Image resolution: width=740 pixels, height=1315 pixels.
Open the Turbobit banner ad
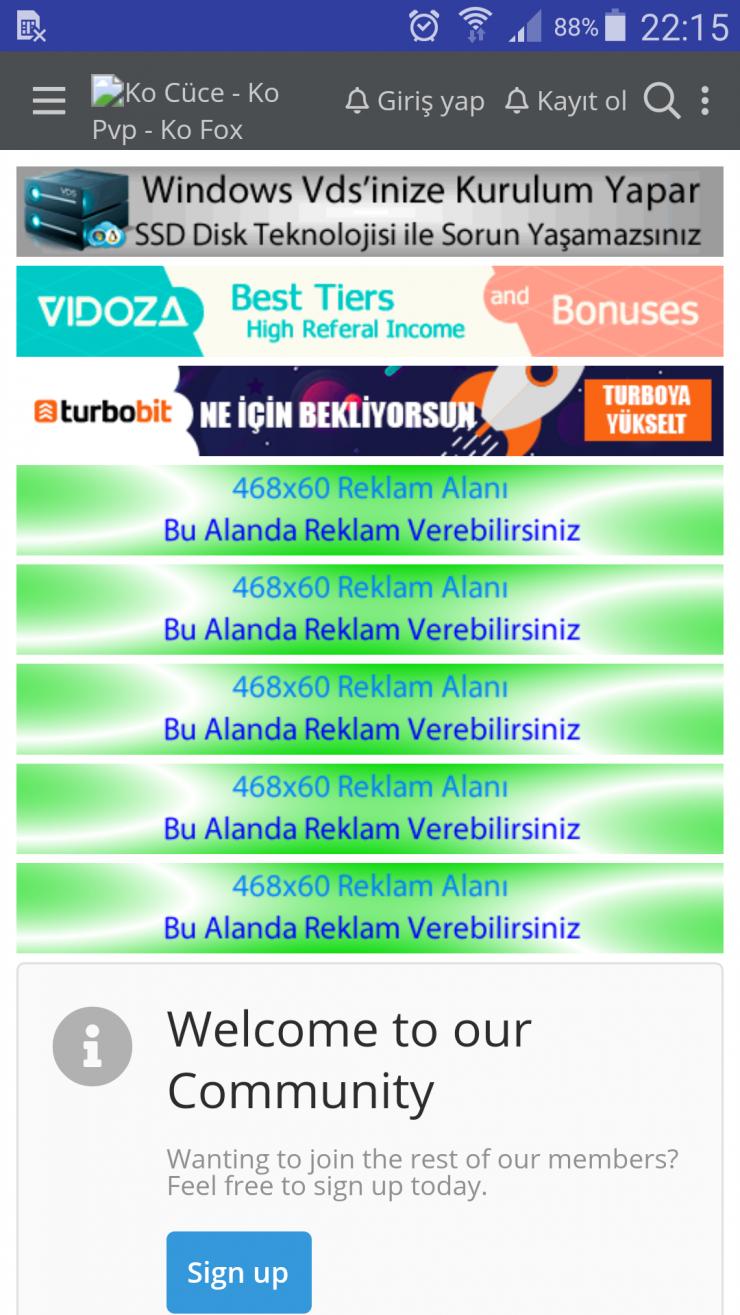point(369,411)
